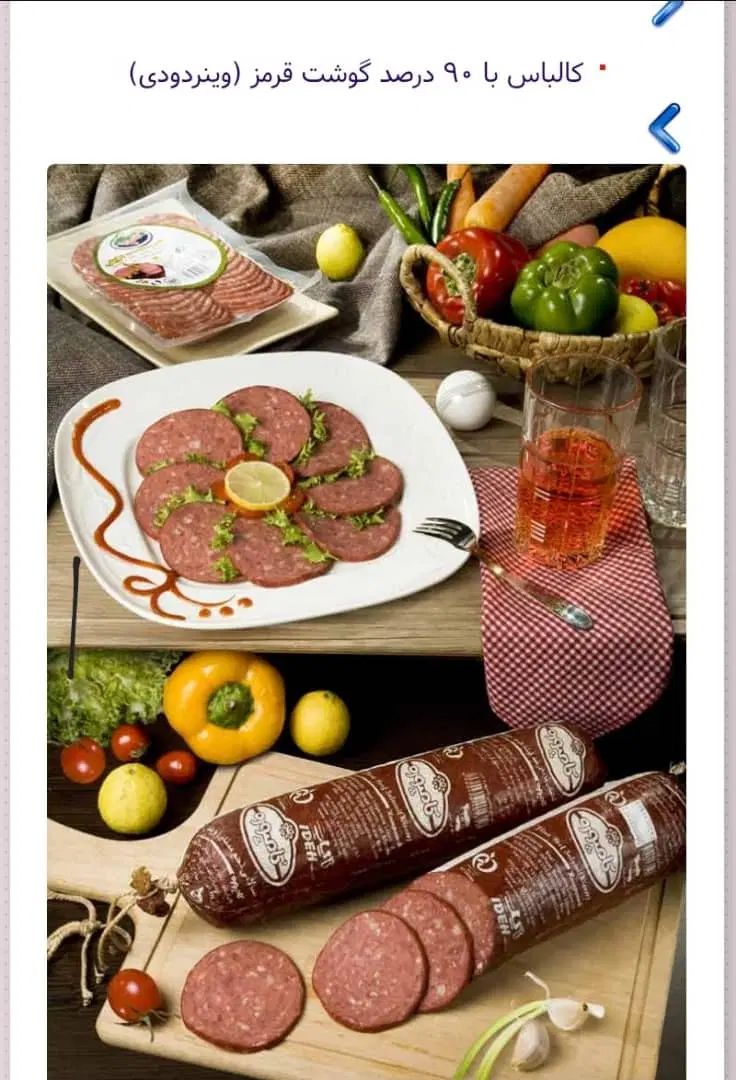This screenshot has width=736, height=1080.
Task: Tap the blue chevron below the kalbas title
Action: point(664,128)
